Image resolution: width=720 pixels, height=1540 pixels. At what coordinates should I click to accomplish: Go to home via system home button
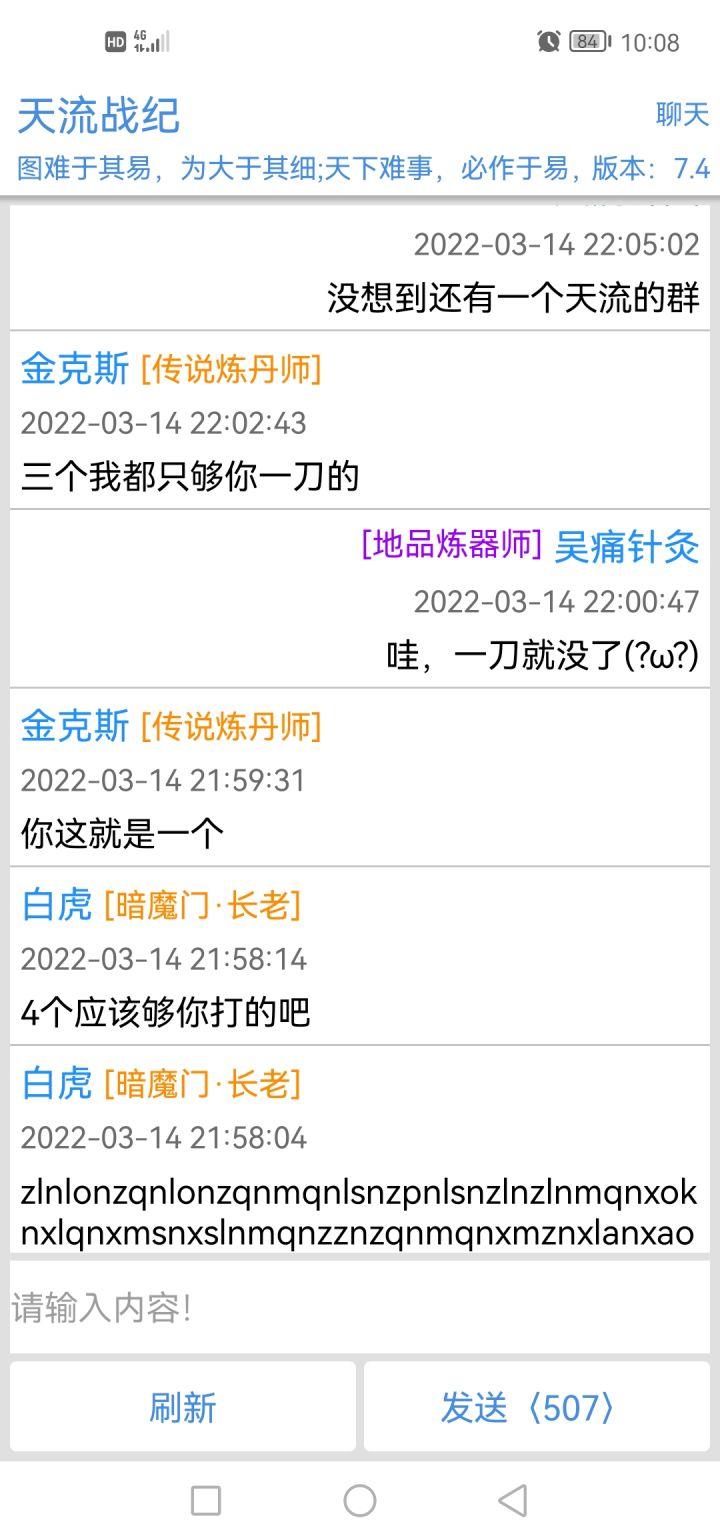(360, 1500)
